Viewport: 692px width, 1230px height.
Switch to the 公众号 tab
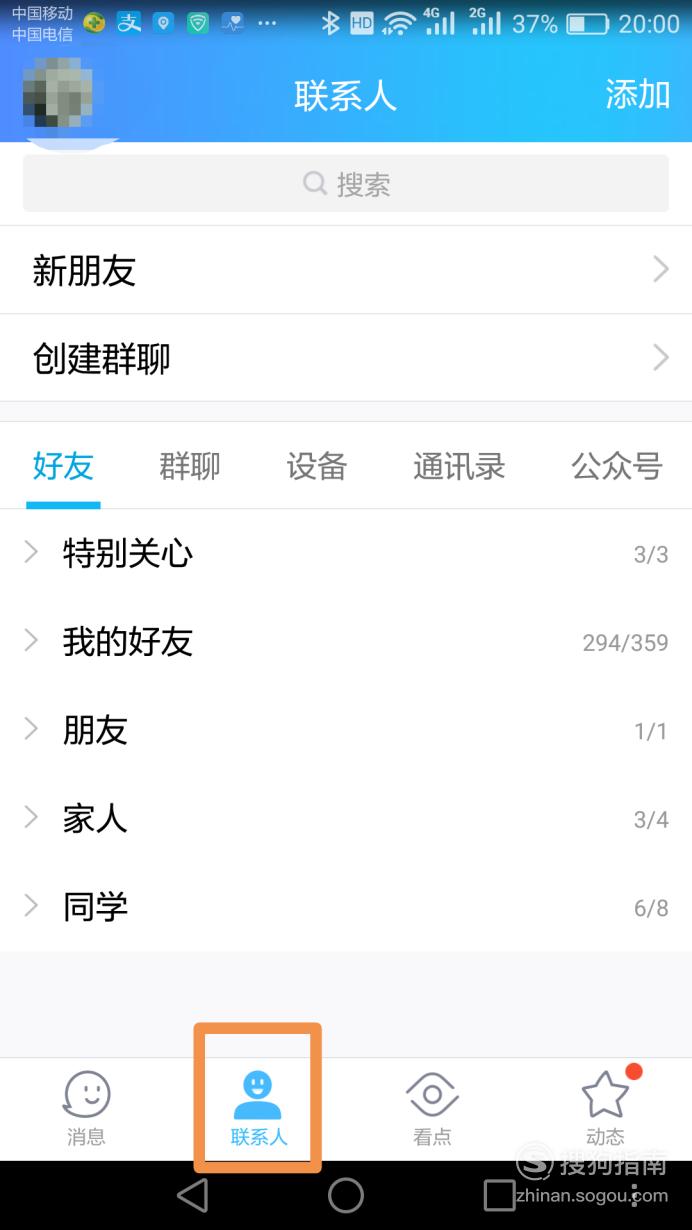coord(616,466)
